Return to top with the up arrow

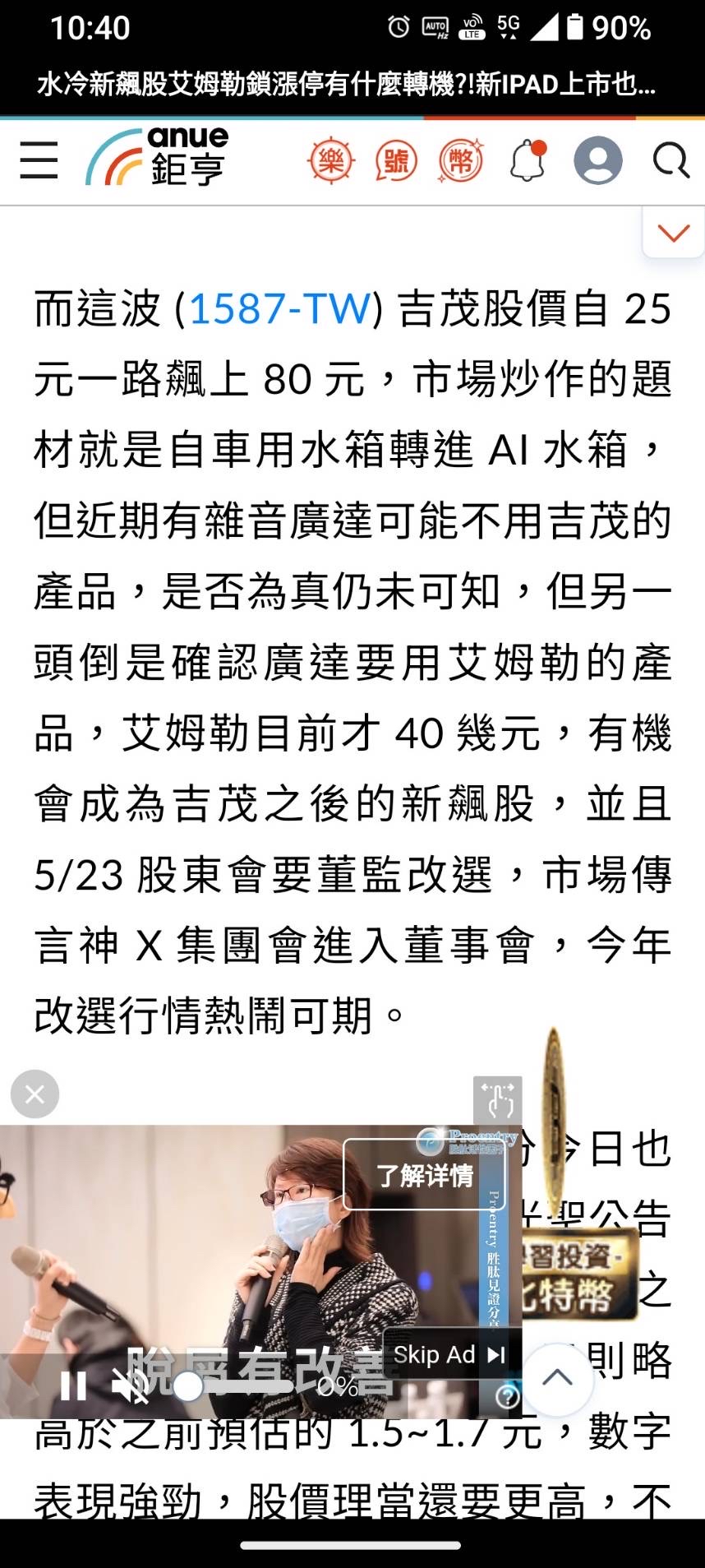(x=558, y=1378)
